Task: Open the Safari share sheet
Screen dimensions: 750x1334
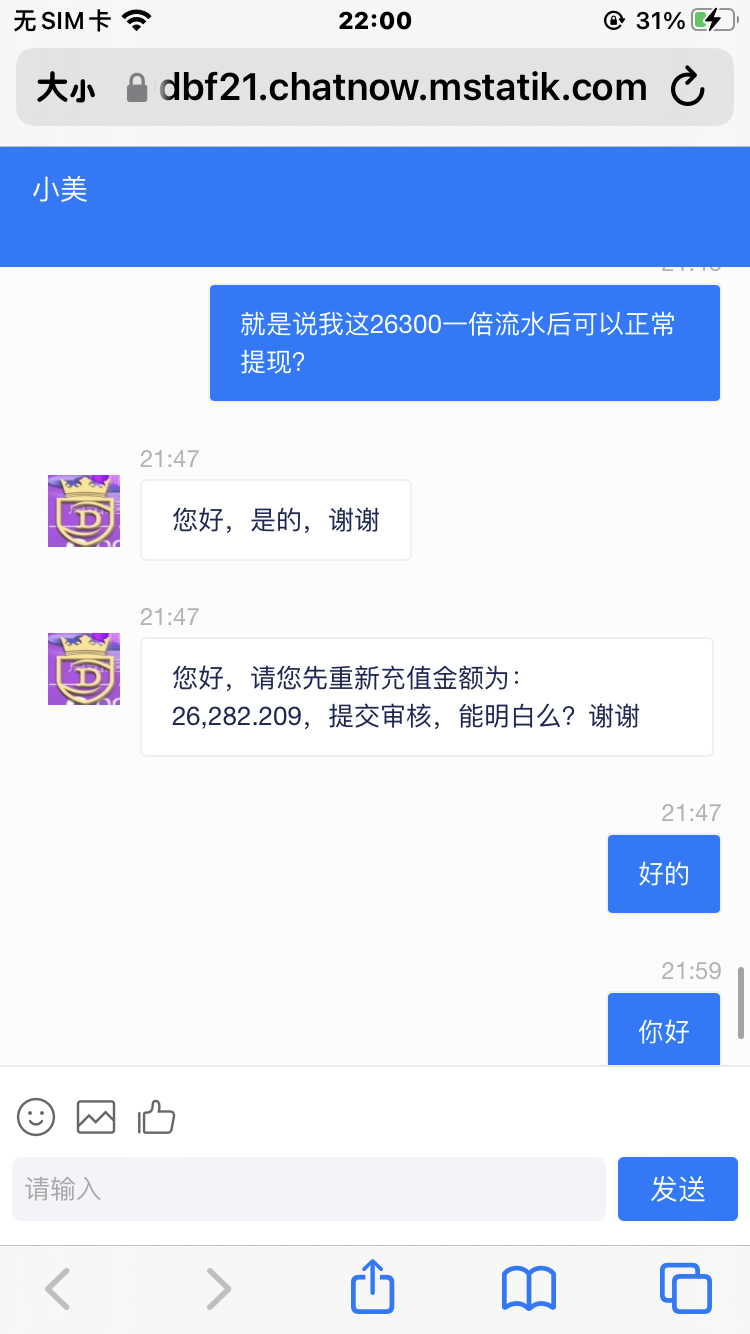Action: click(373, 1286)
